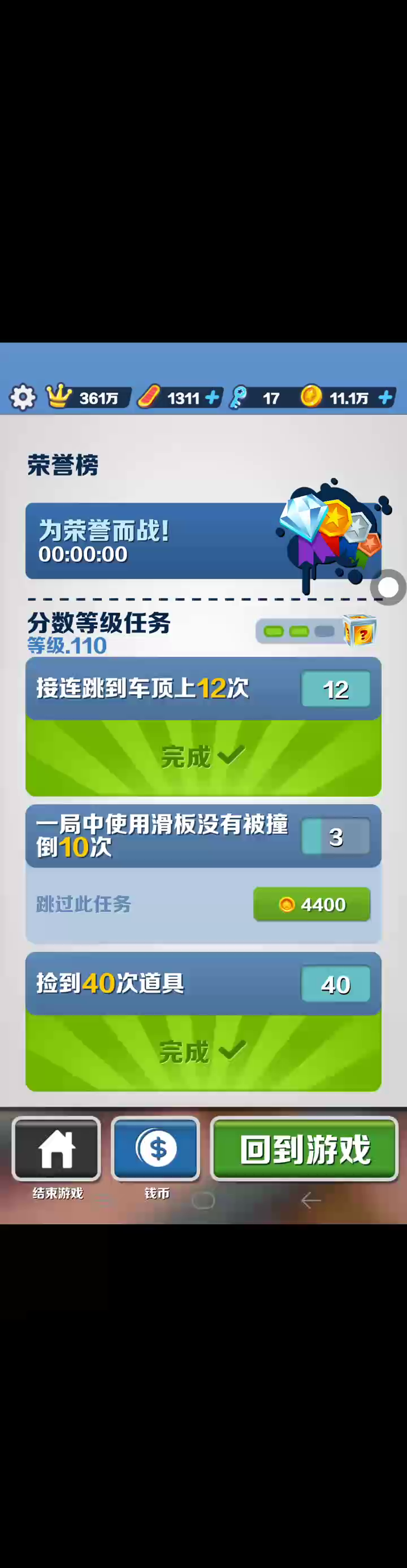
Task: Open the settings gear icon
Action: tap(23, 397)
